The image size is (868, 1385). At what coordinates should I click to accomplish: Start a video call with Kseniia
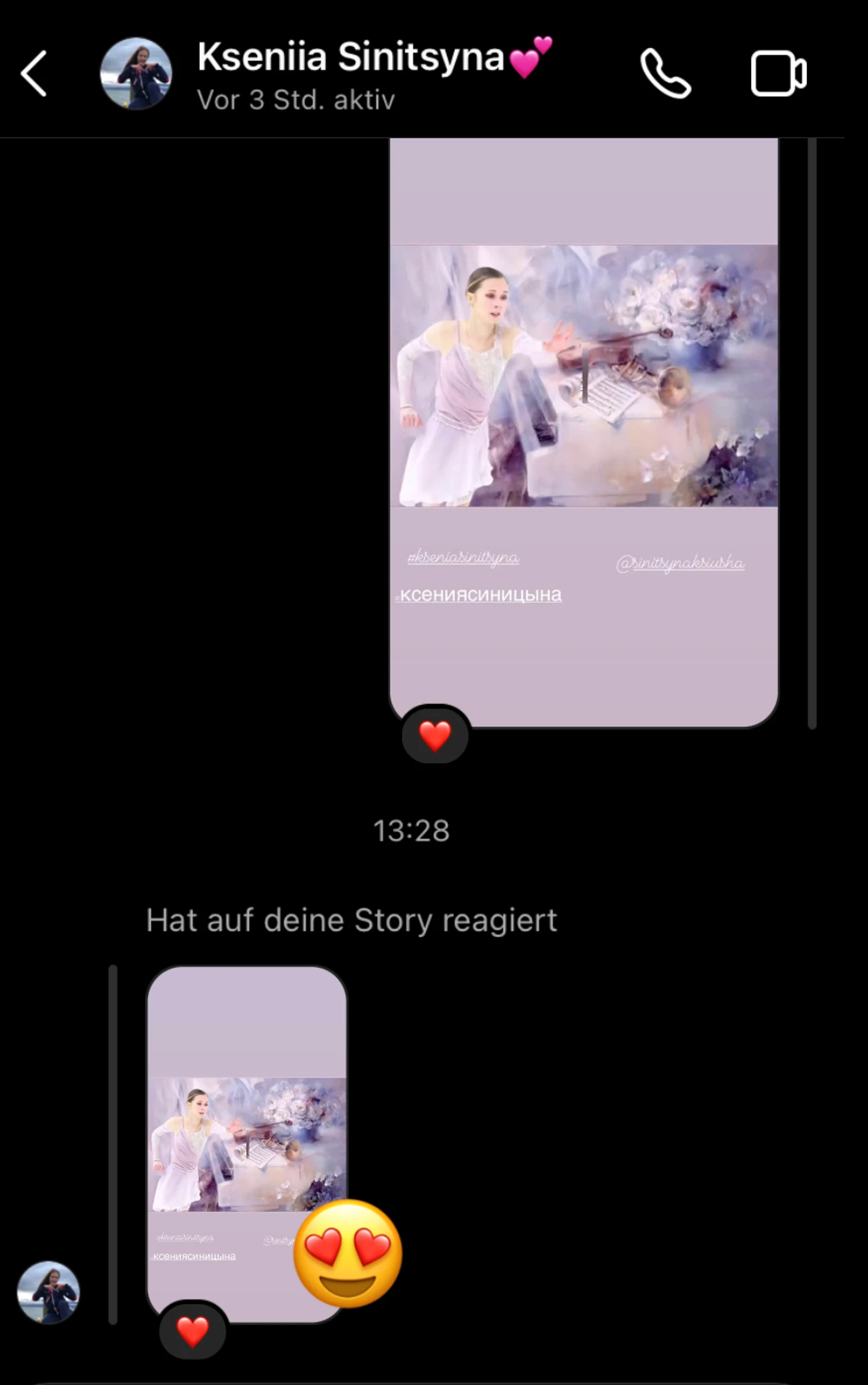click(778, 74)
